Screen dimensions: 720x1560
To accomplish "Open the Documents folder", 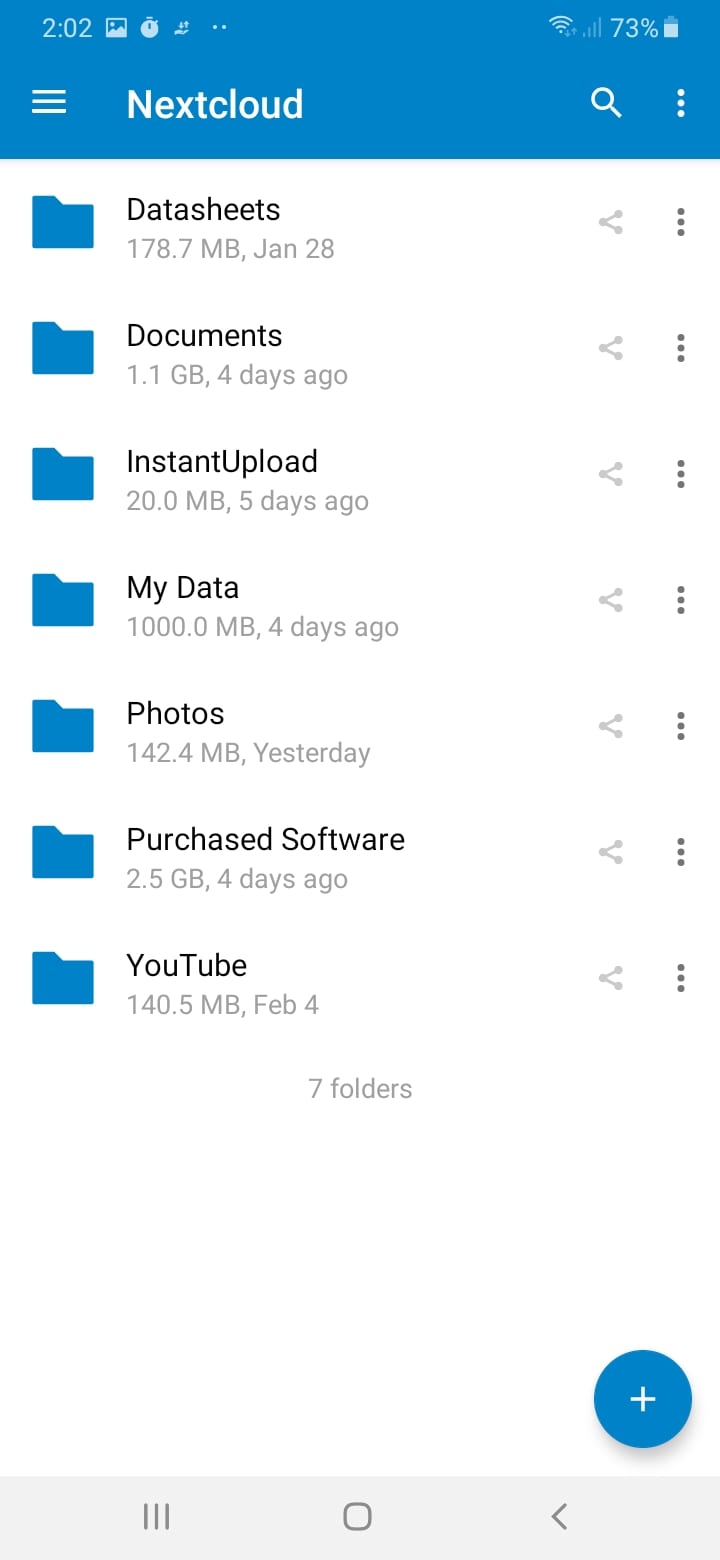I will tap(204, 353).
